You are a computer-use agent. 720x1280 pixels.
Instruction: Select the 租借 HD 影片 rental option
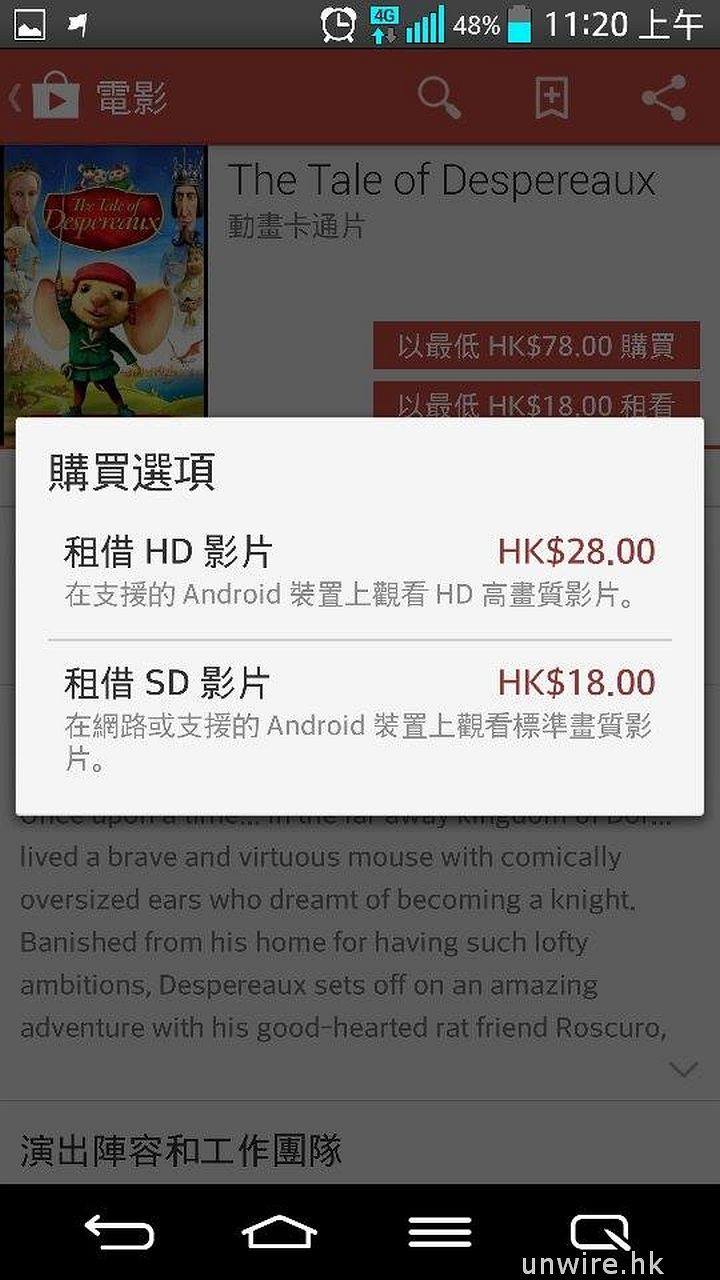coord(359,572)
